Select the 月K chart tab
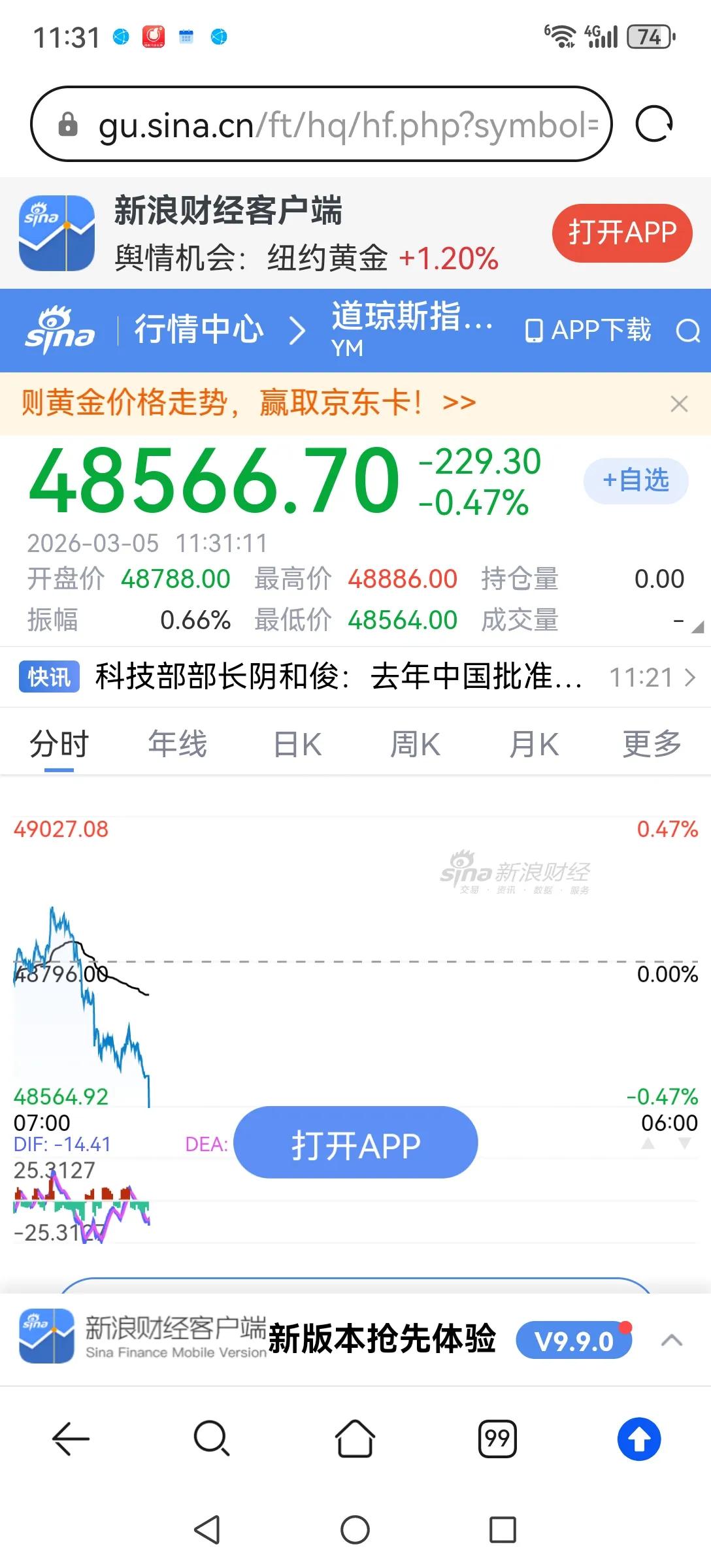This screenshot has width=711, height=1568. click(x=533, y=743)
